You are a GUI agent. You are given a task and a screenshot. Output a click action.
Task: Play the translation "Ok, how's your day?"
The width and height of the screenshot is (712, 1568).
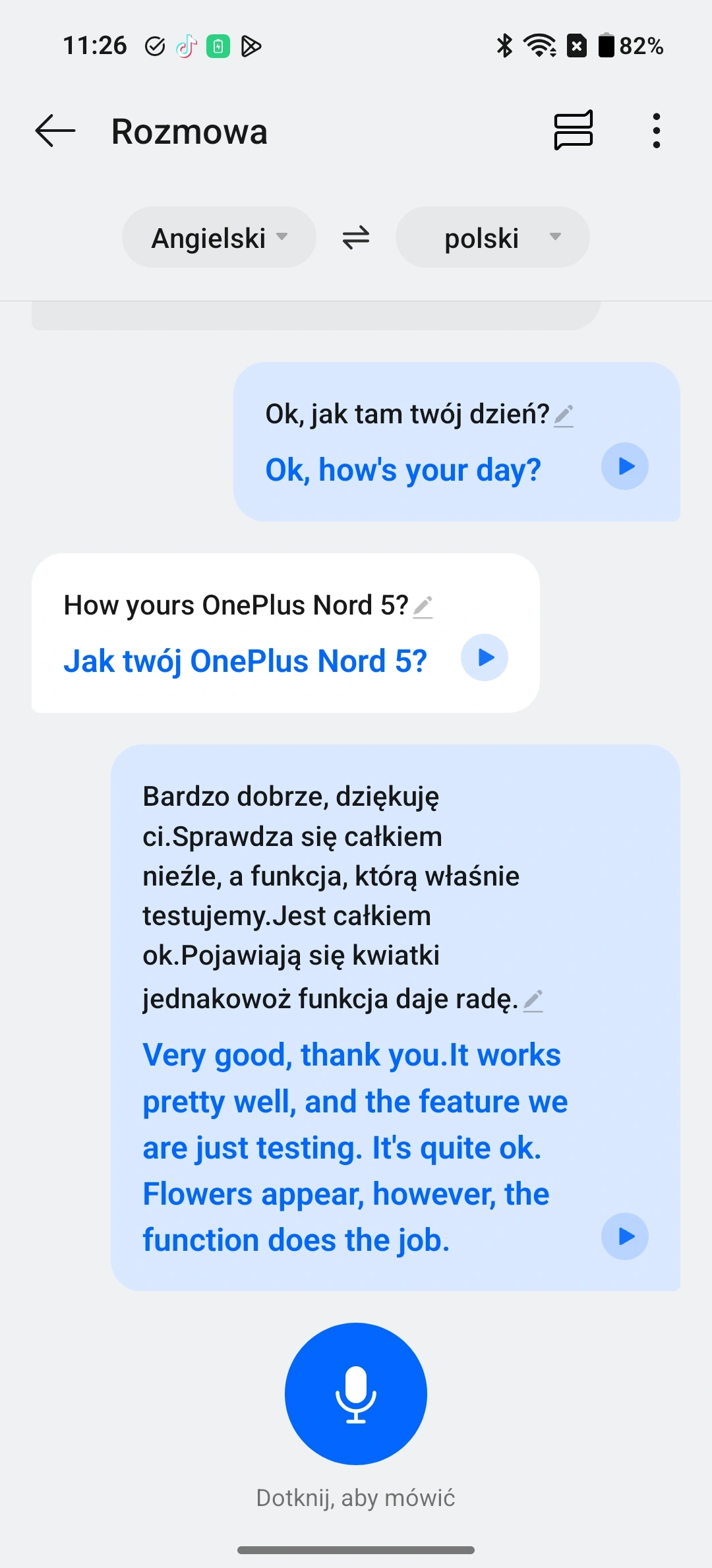click(625, 466)
